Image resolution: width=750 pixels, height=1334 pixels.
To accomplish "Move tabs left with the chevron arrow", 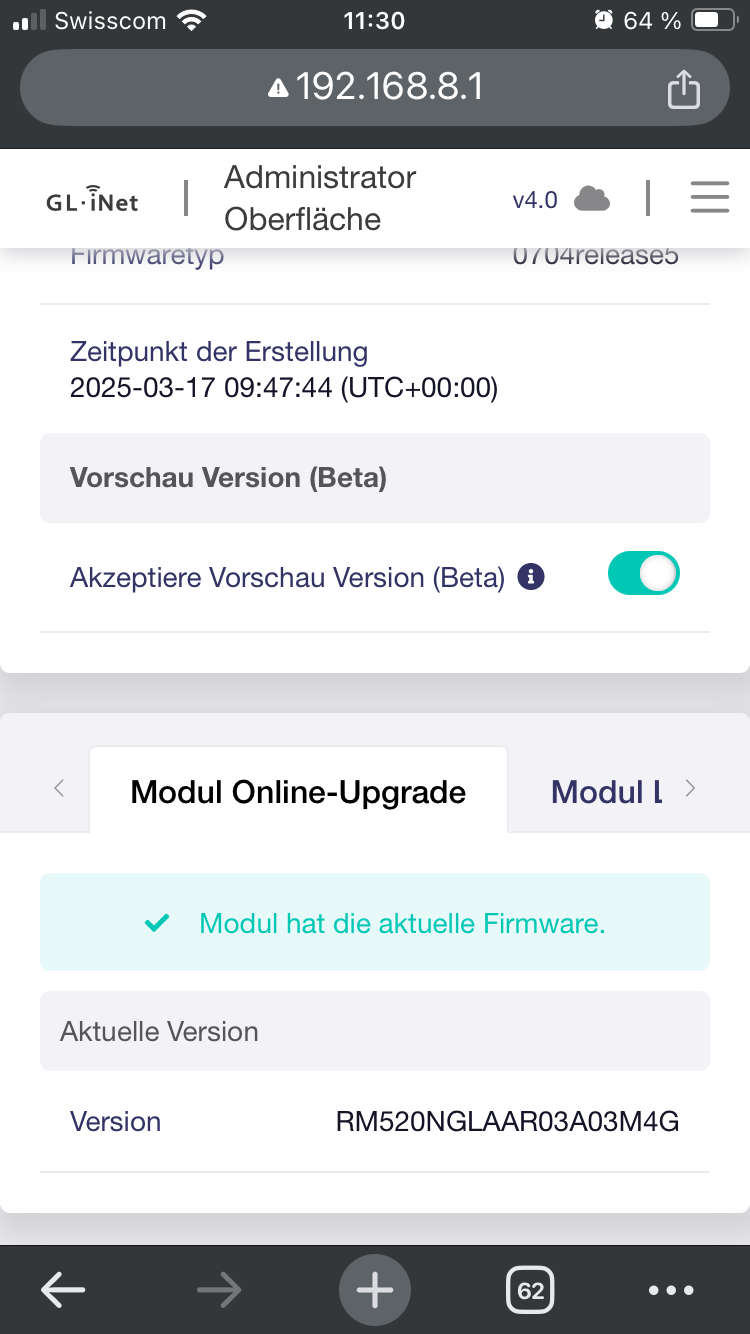I will tap(59, 789).
